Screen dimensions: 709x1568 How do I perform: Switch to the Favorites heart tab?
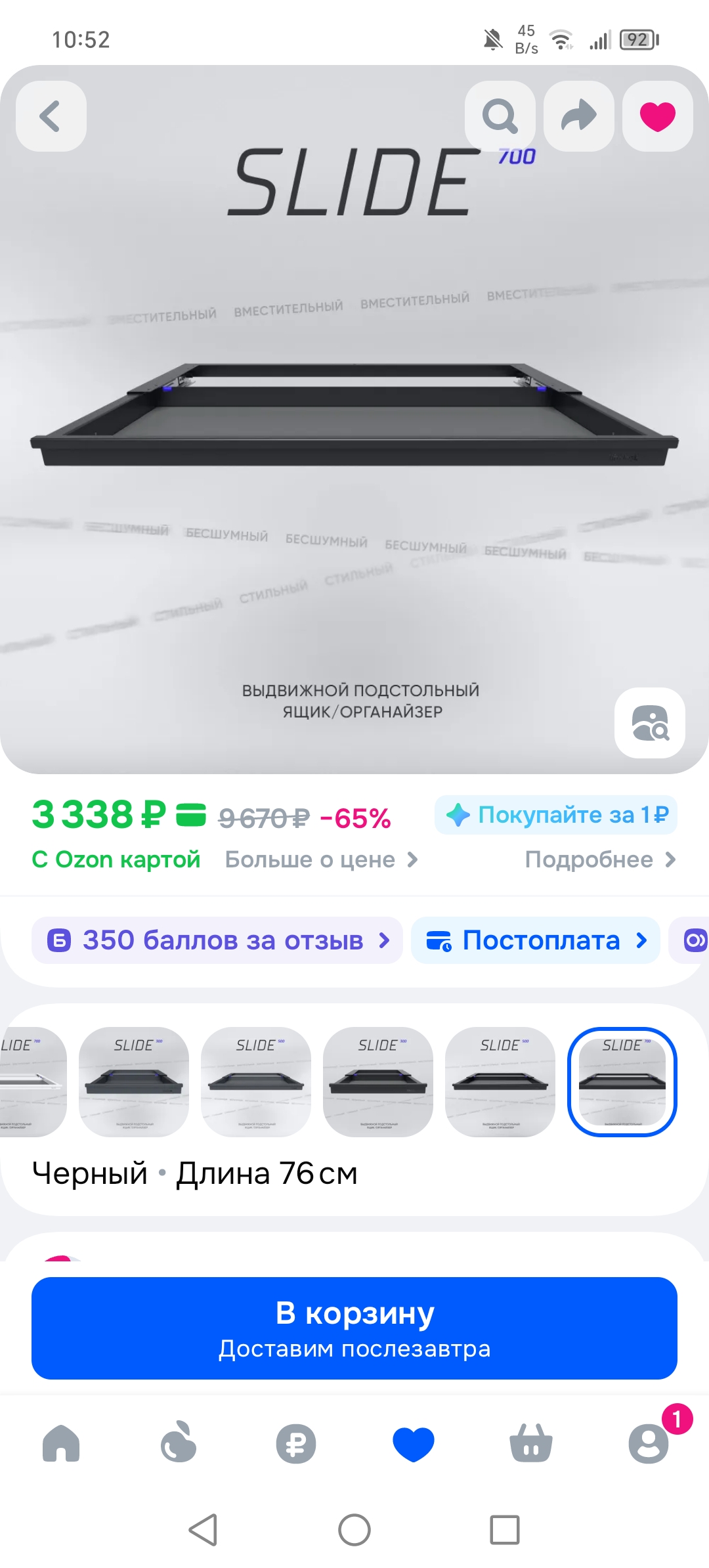click(414, 1443)
